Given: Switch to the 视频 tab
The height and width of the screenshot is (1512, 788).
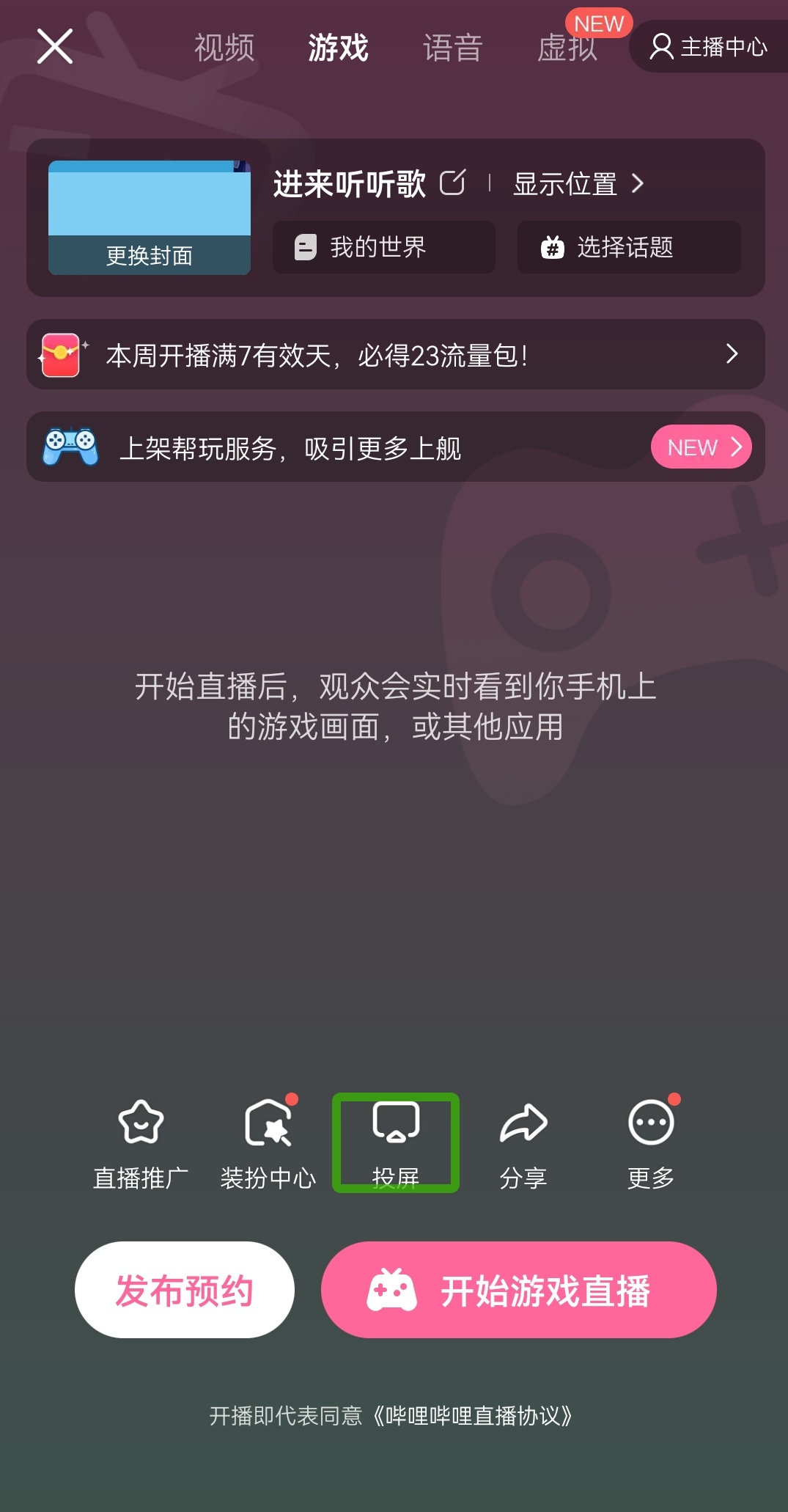Looking at the screenshot, I should point(224,48).
